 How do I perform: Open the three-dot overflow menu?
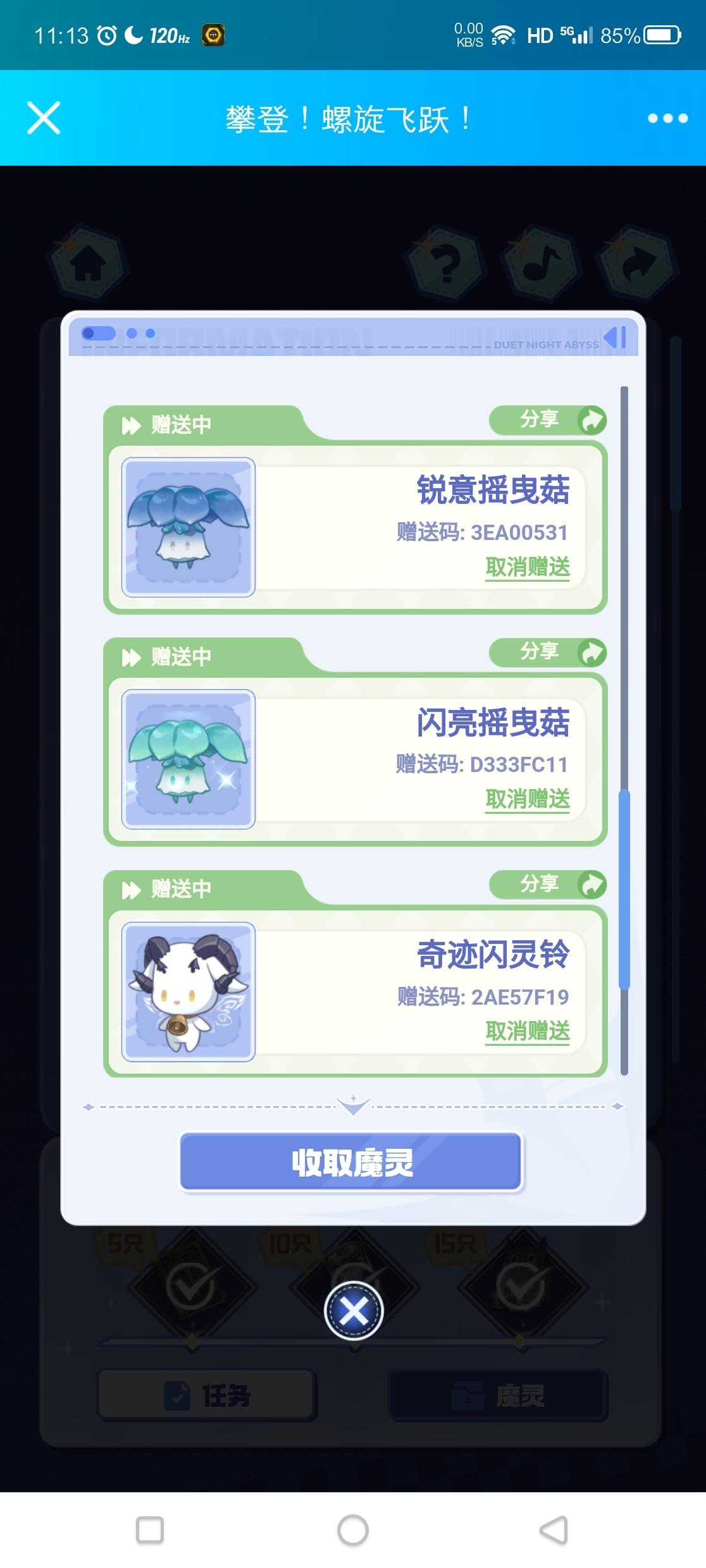(667, 118)
